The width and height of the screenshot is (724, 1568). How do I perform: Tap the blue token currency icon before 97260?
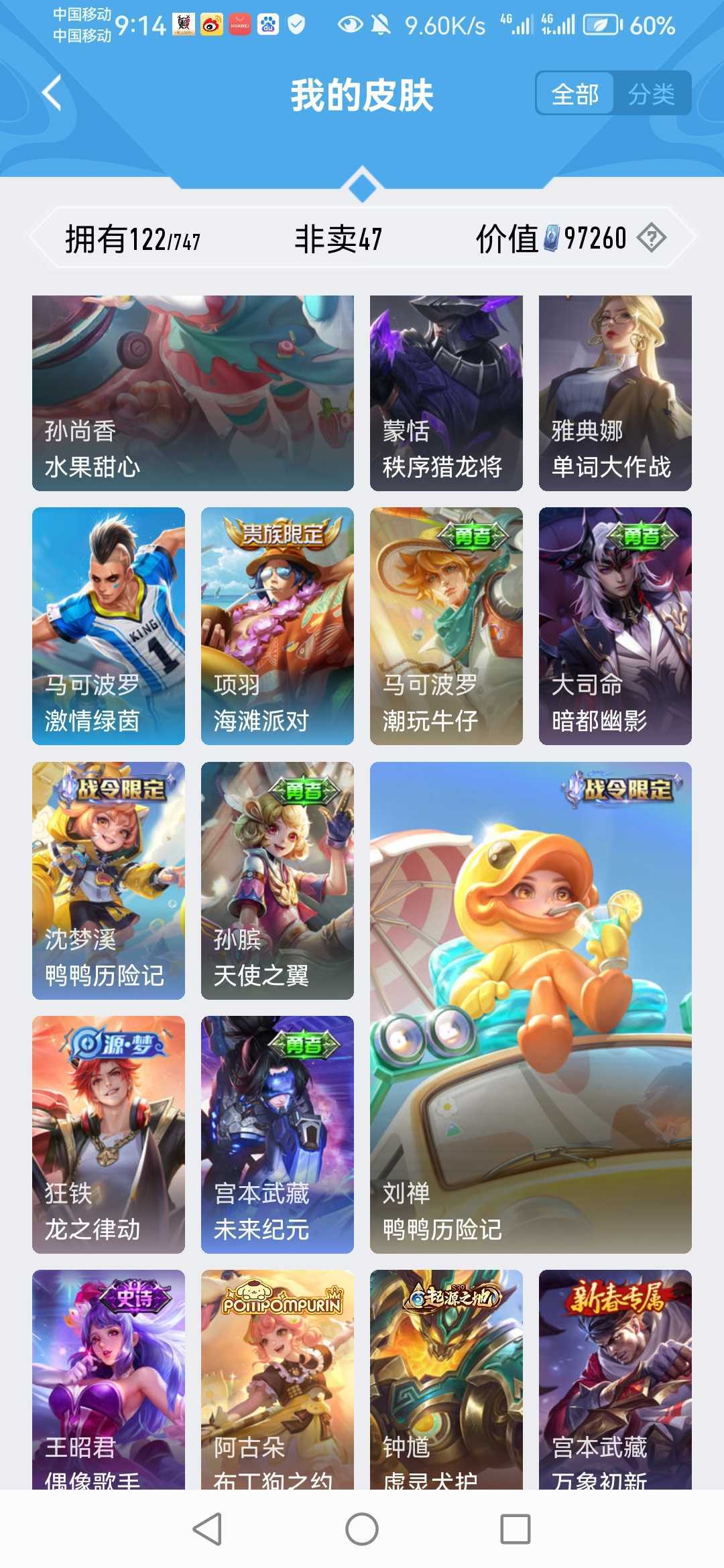[551, 239]
